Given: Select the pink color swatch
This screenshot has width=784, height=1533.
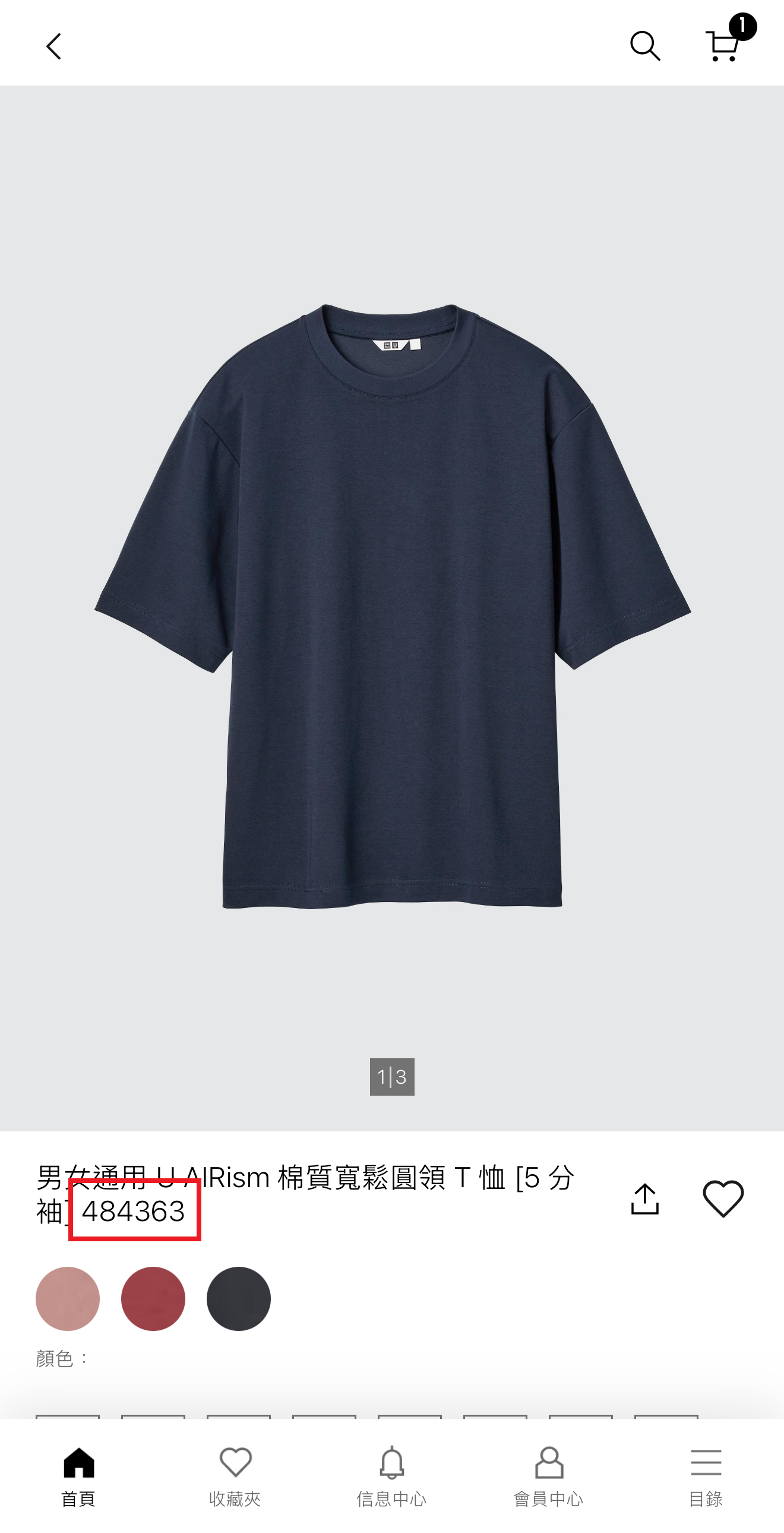Looking at the screenshot, I should click(x=68, y=1298).
